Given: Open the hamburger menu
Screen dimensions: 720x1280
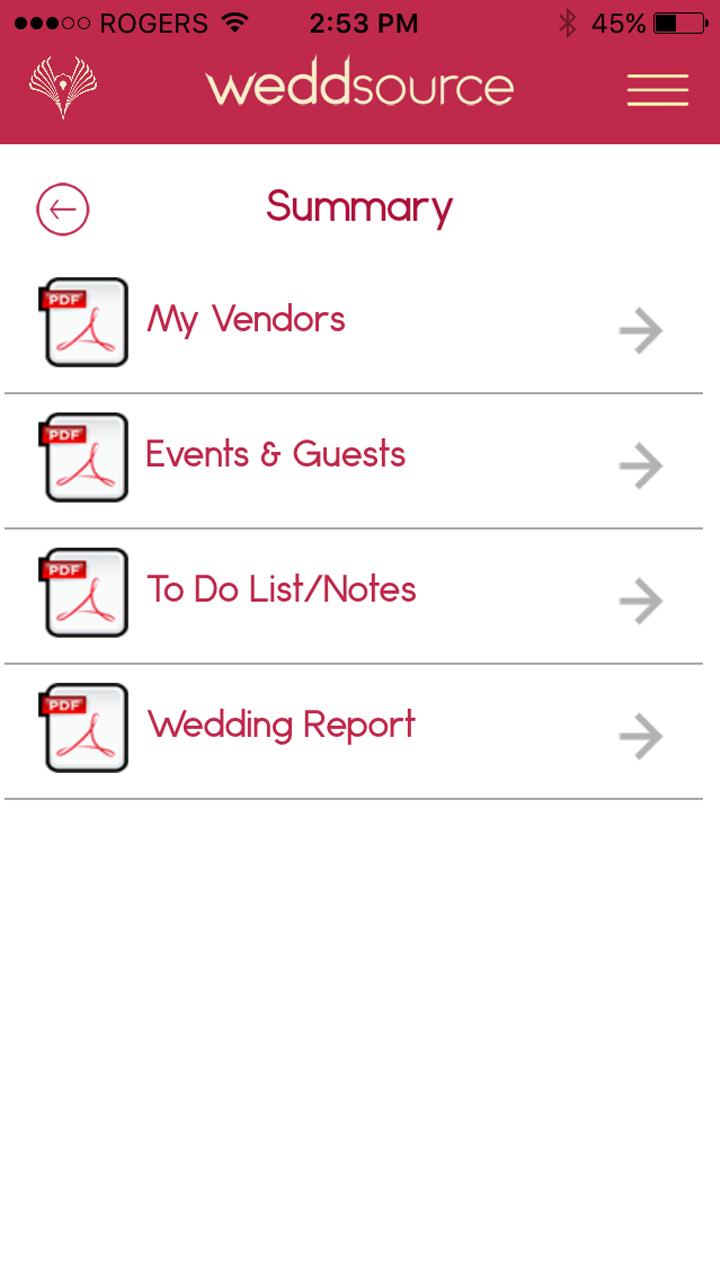Looking at the screenshot, I should (657, 89).
